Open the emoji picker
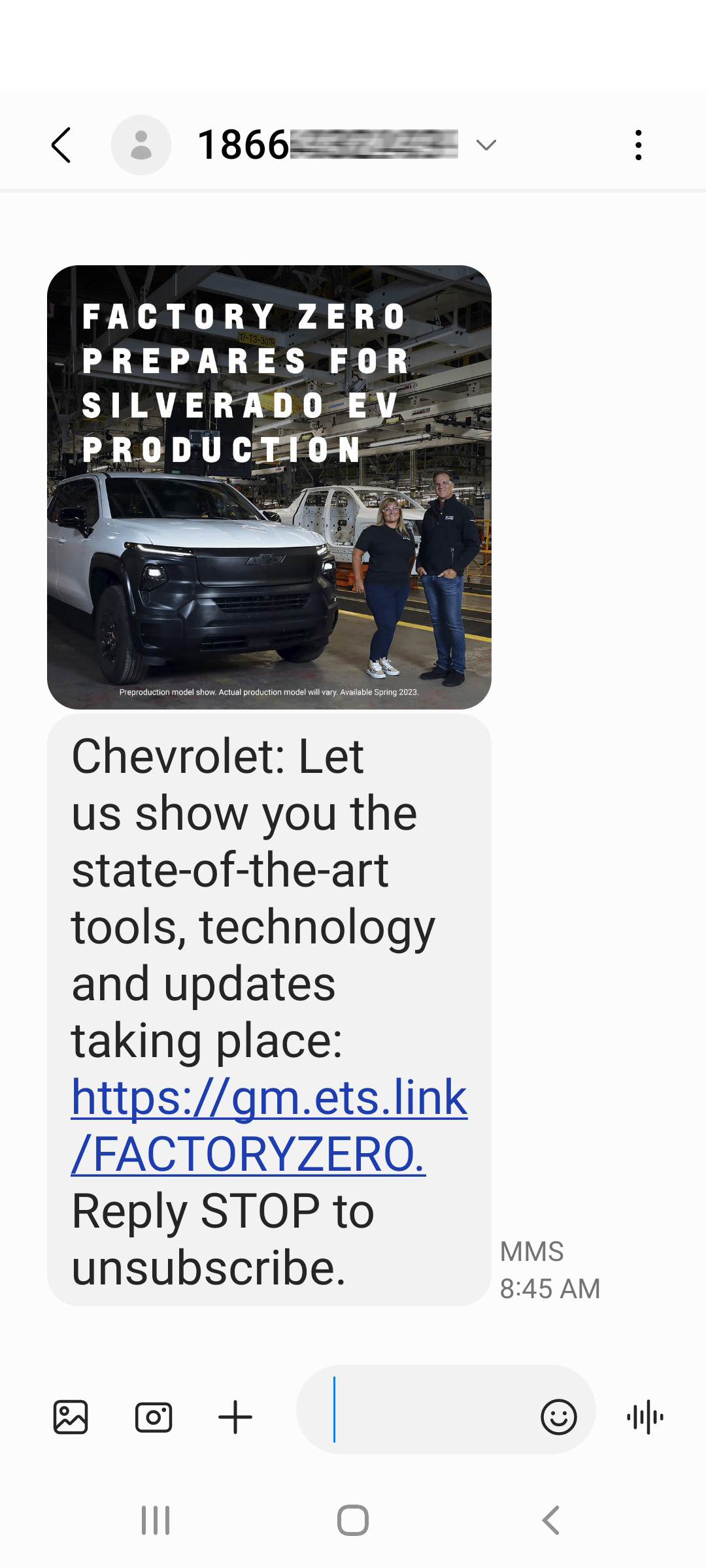This screenshot has height=1568, width=706. (x=558, y=1417)
